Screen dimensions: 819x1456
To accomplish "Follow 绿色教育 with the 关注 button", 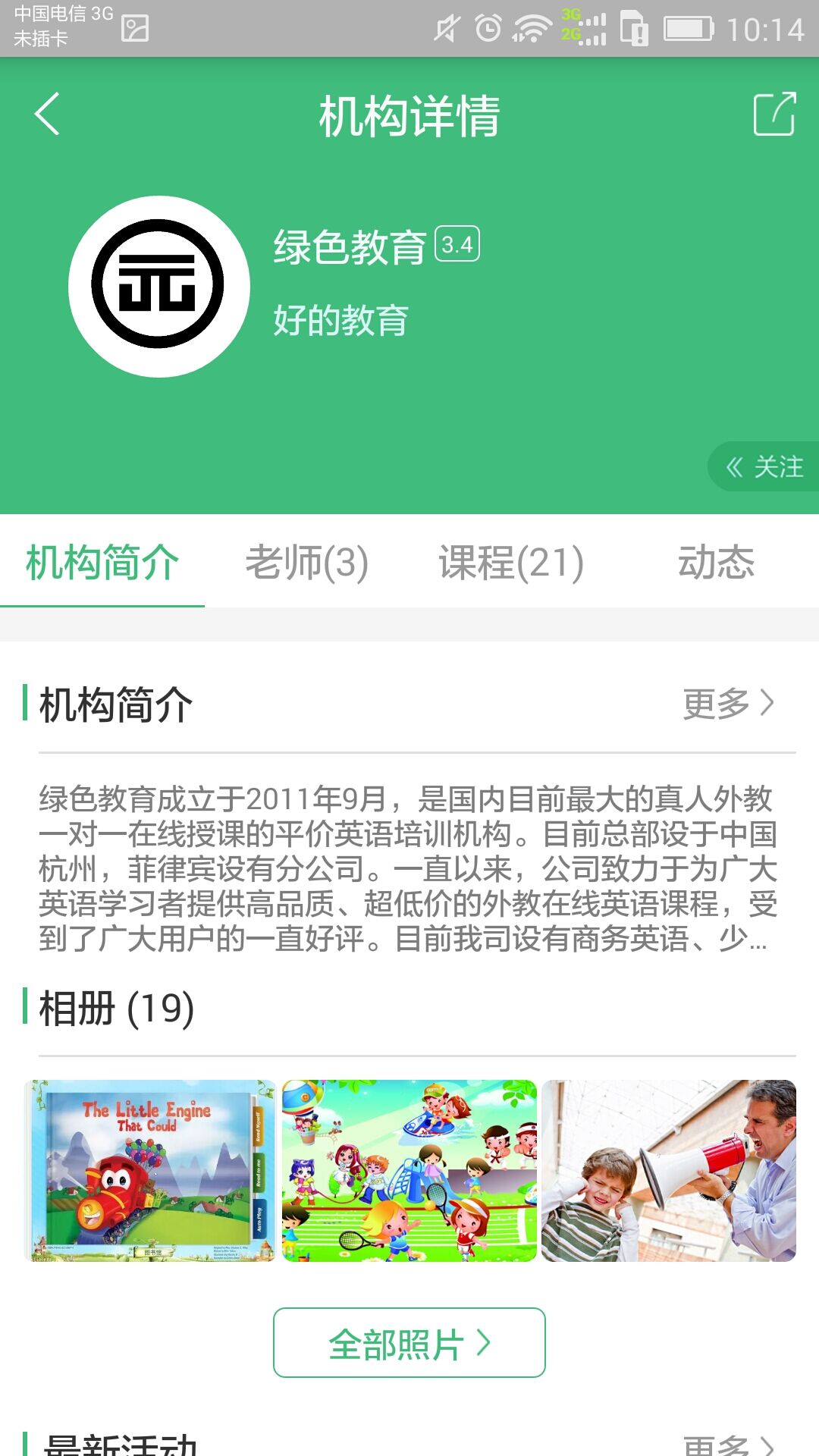I will [x=764, y=467].
